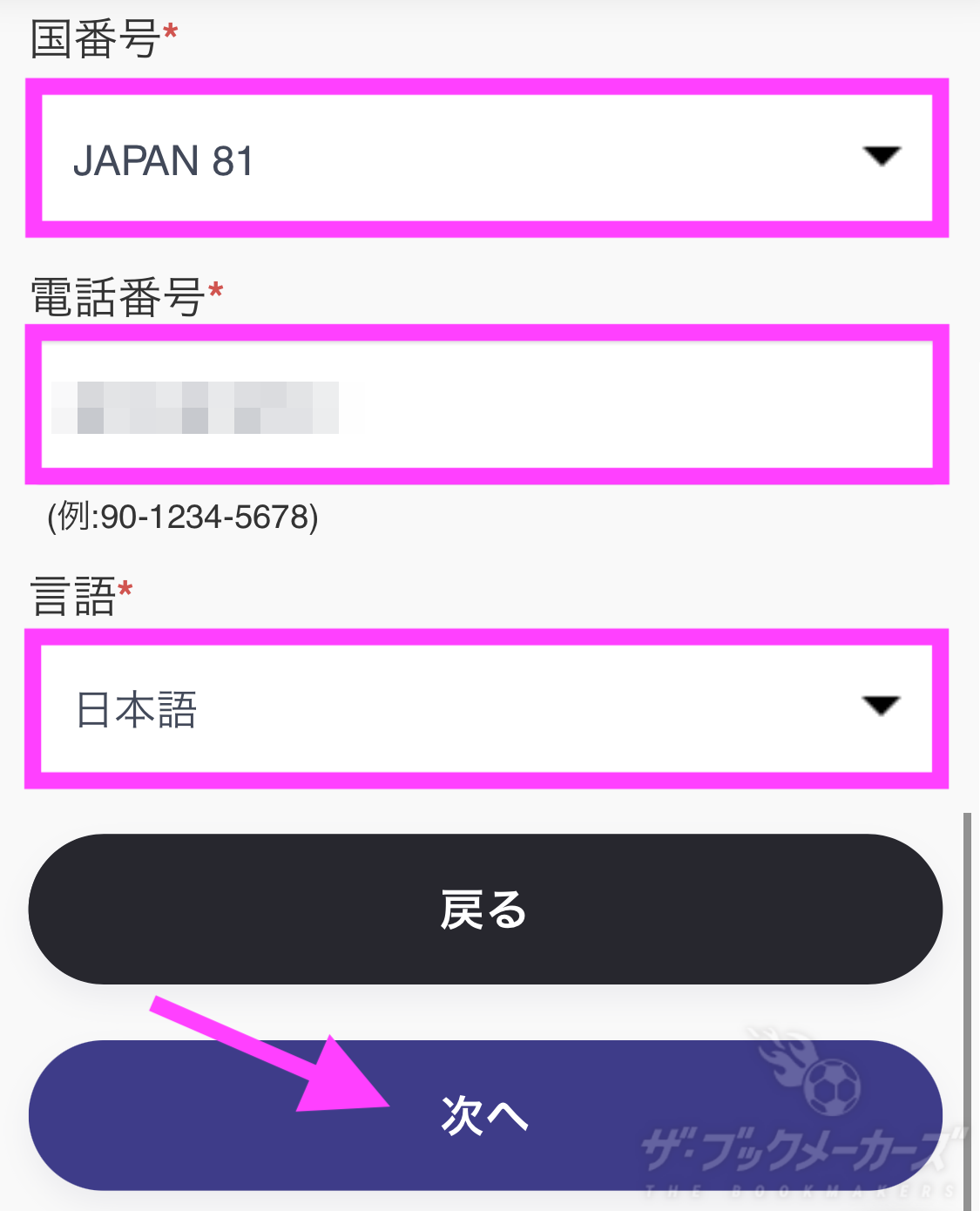The image size is (980, 1211).
Task: Open the country code dropdown showing JAPAN 81
Action: 486,159
